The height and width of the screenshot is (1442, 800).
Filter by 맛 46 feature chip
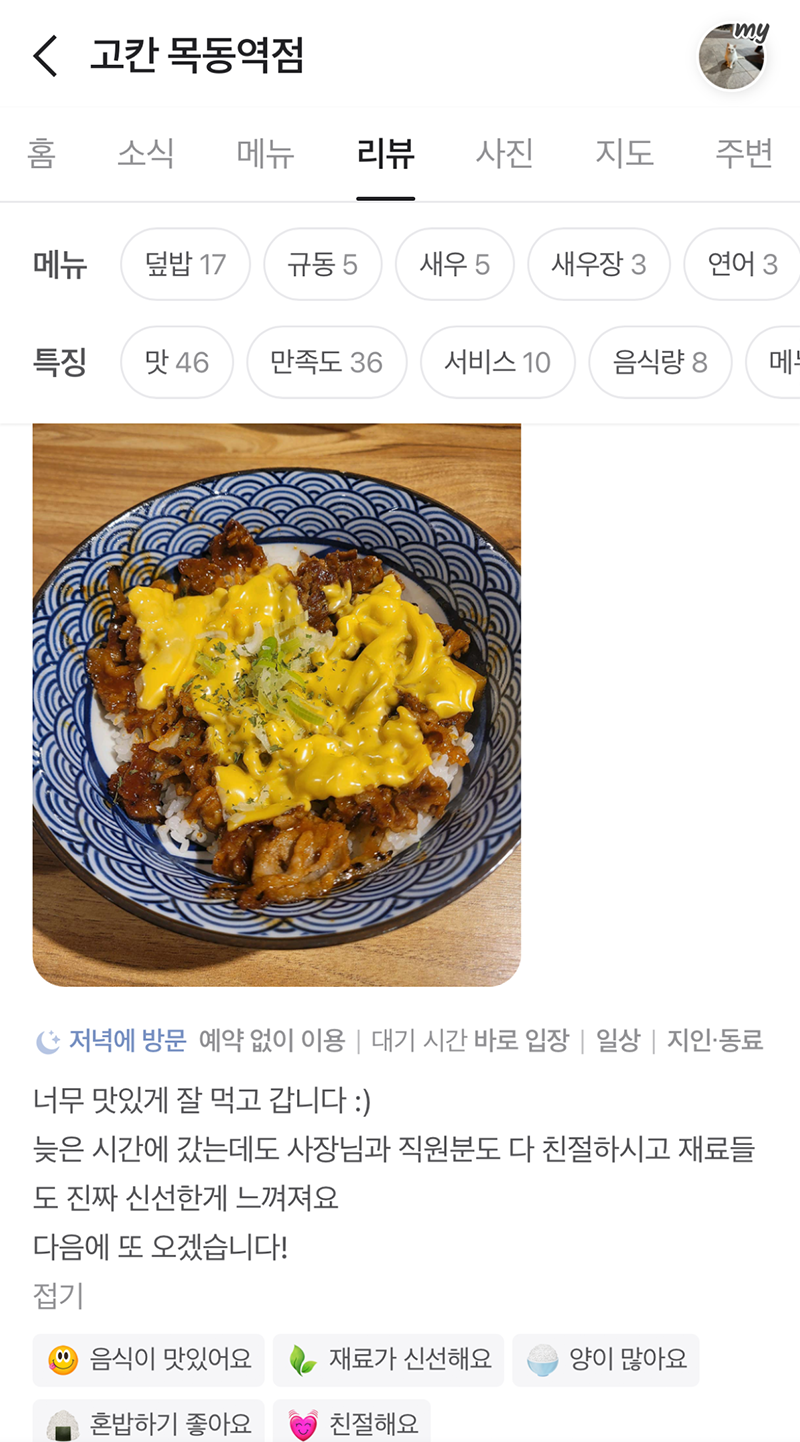click(x=176, y=362)
